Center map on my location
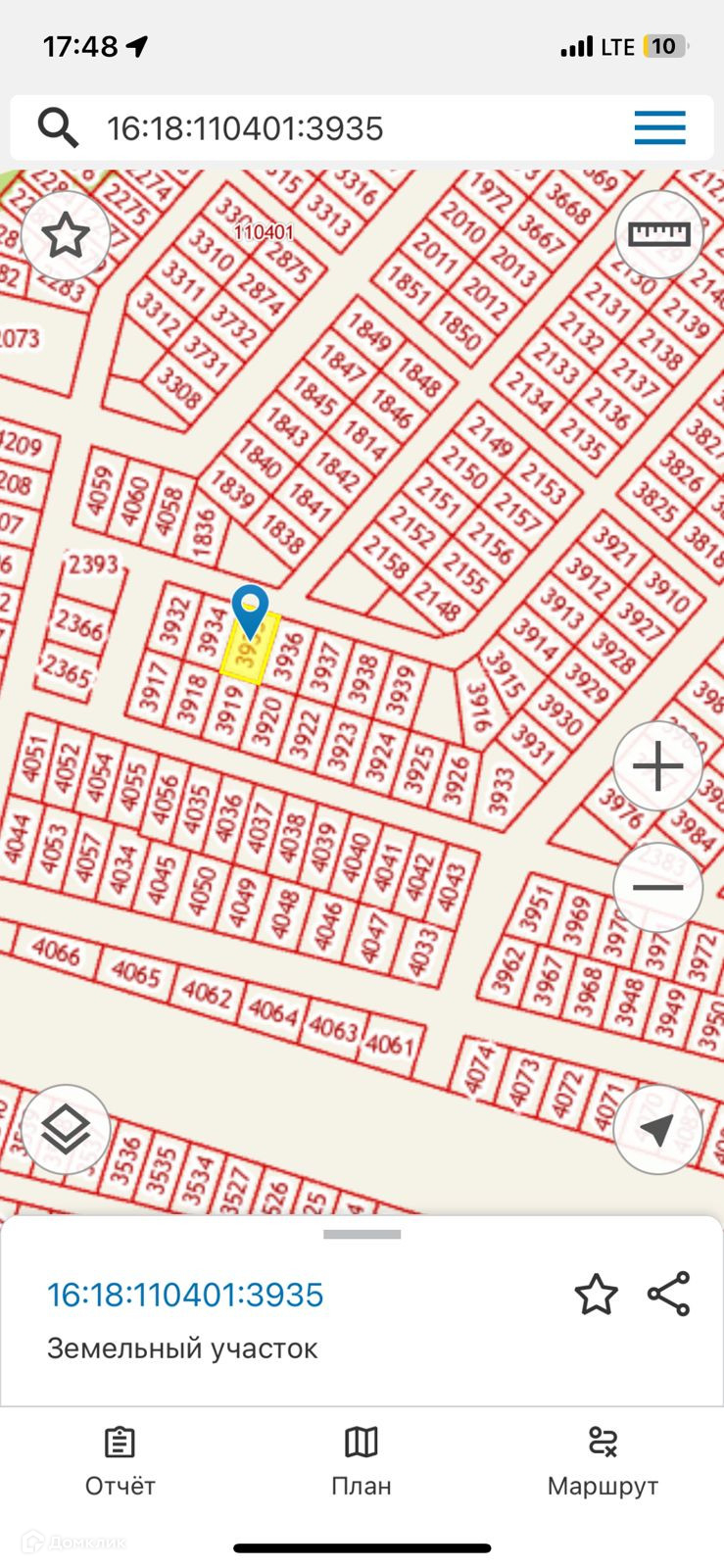This screenshot has width=724, height=1568. pyautogui.click(x=658, y=1130)
